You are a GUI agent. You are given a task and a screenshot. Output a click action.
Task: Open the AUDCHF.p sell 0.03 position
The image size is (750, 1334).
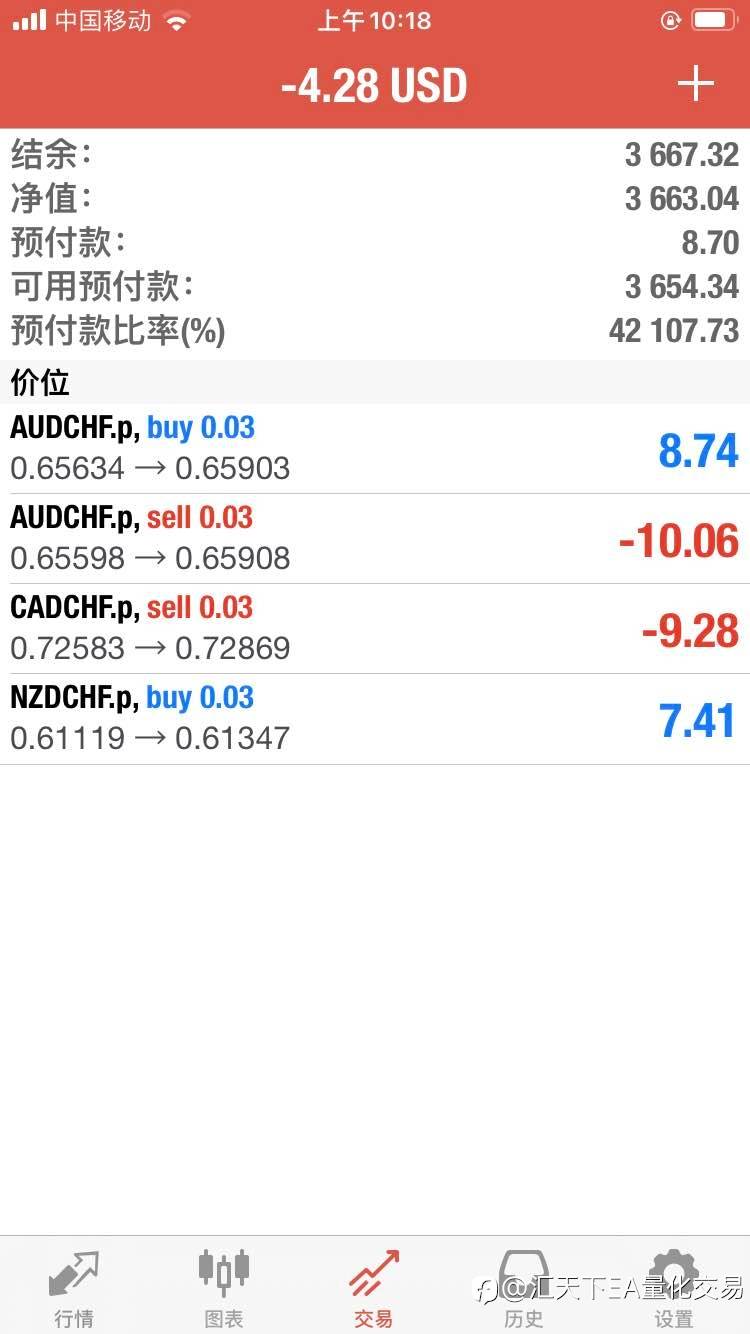pyautogui.click(x=375, y=539)
